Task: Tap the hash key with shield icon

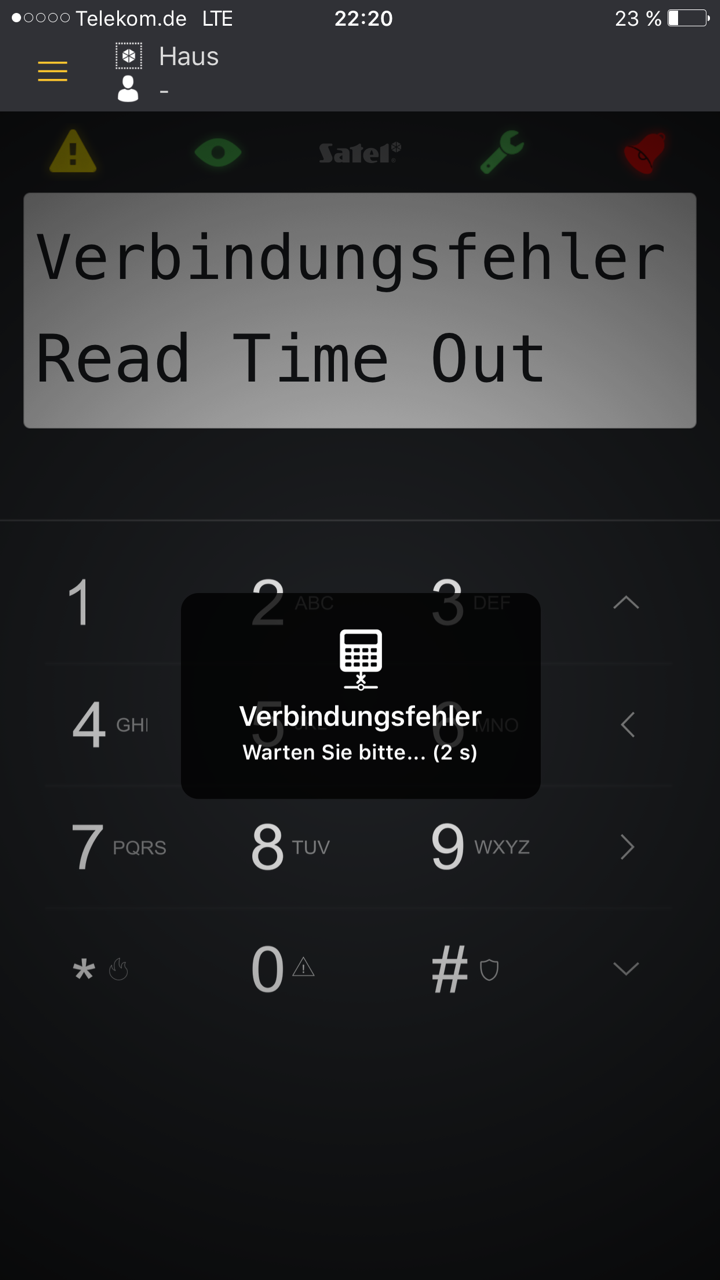Action: 463,969
